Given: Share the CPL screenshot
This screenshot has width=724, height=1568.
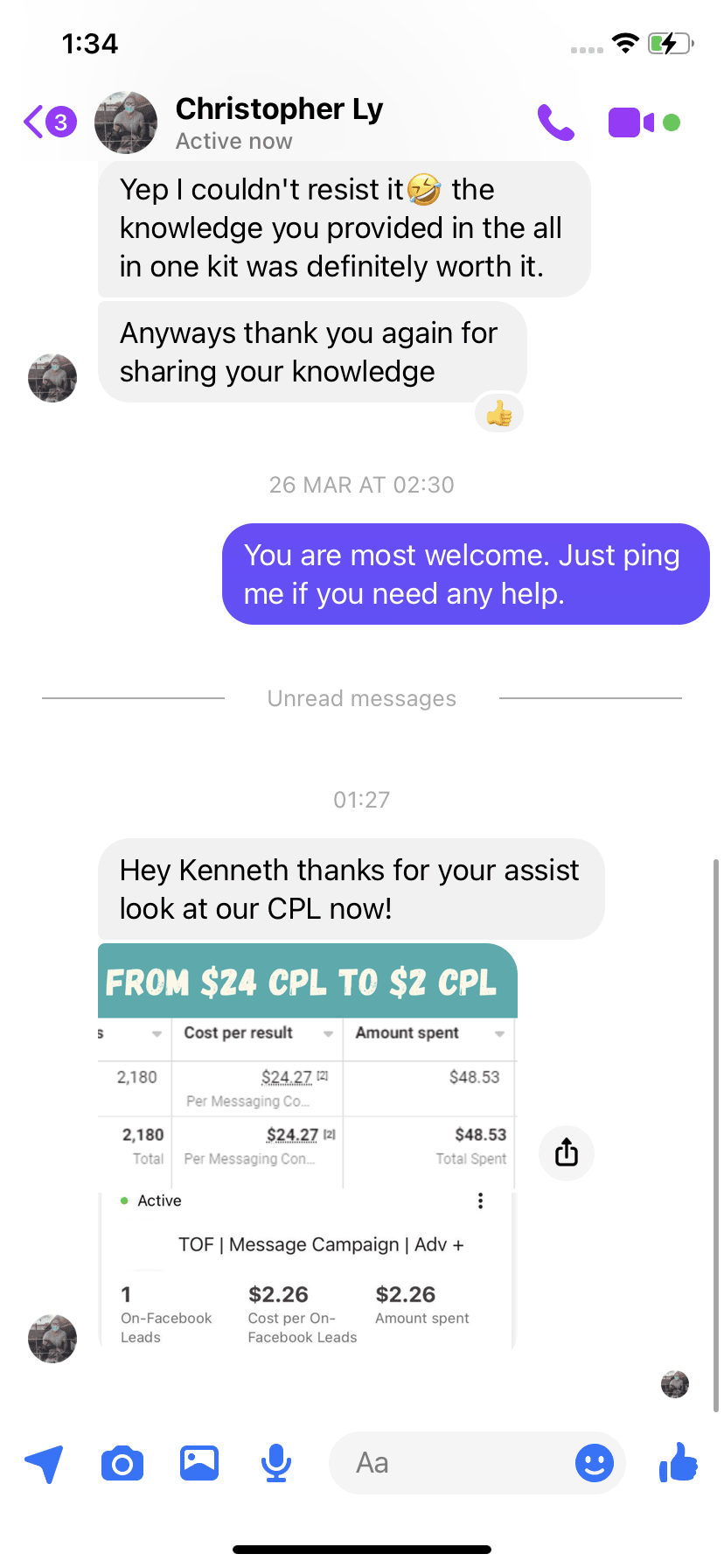Looking at the screenshot, I should tap(567, 1152).
